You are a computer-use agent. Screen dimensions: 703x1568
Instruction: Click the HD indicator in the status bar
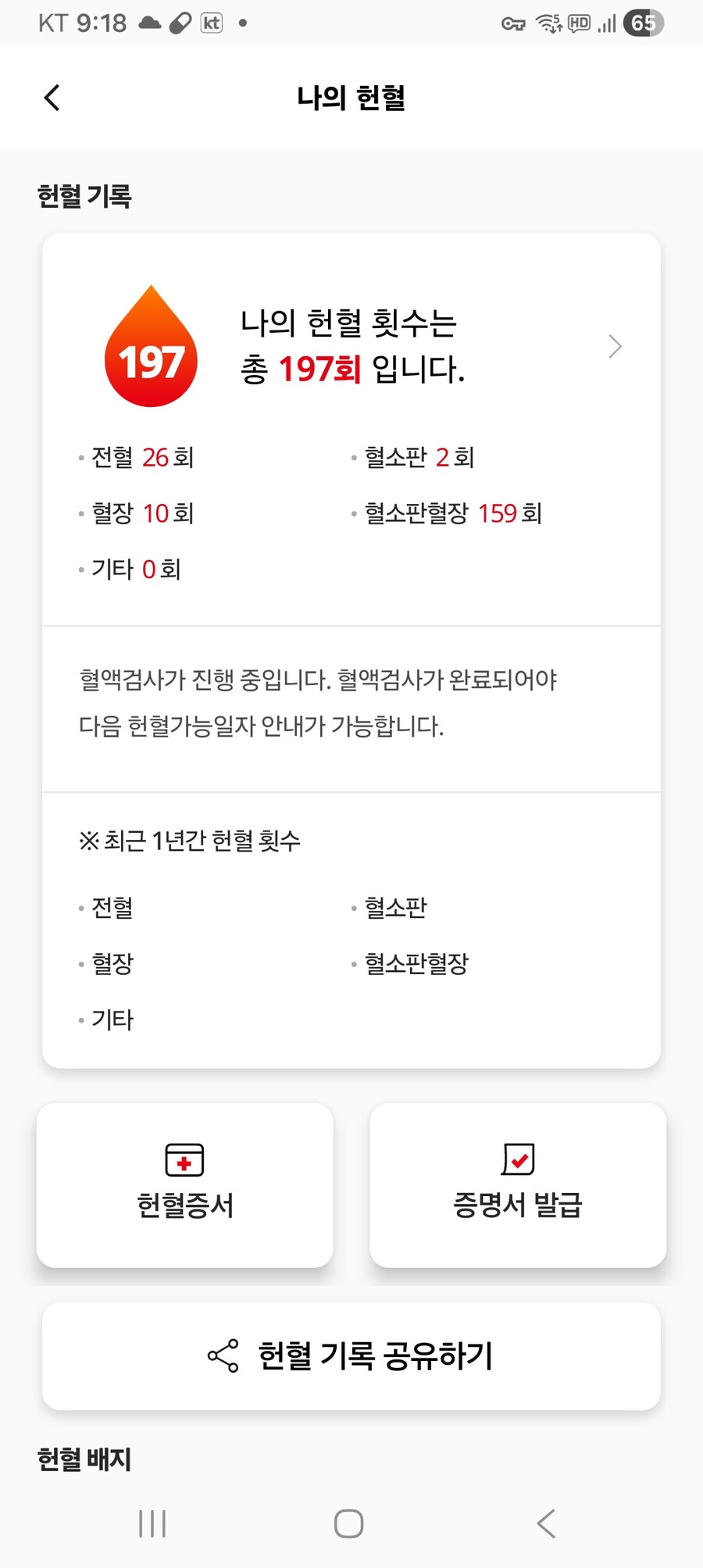(x=578, y=23)
